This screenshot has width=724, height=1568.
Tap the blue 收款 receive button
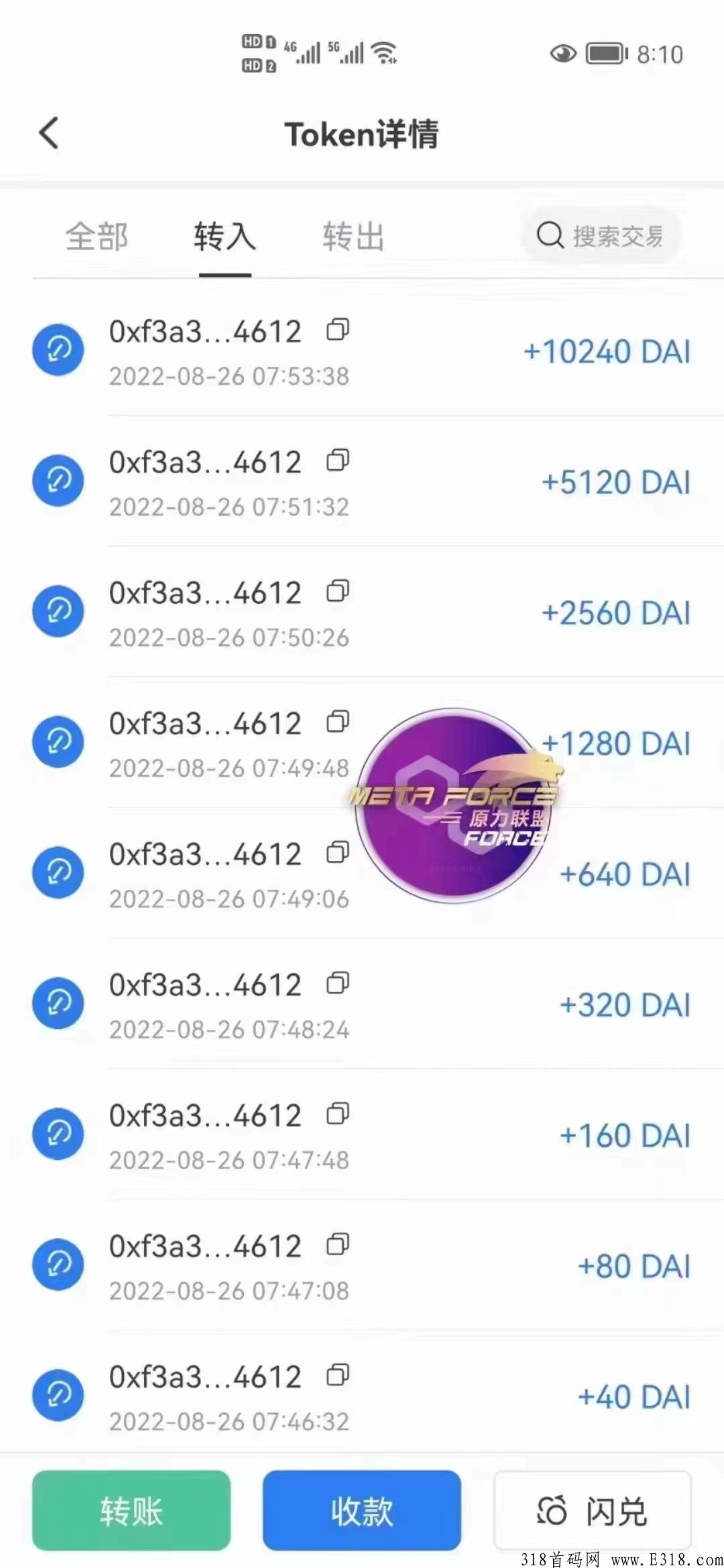tap(361, 1511)
